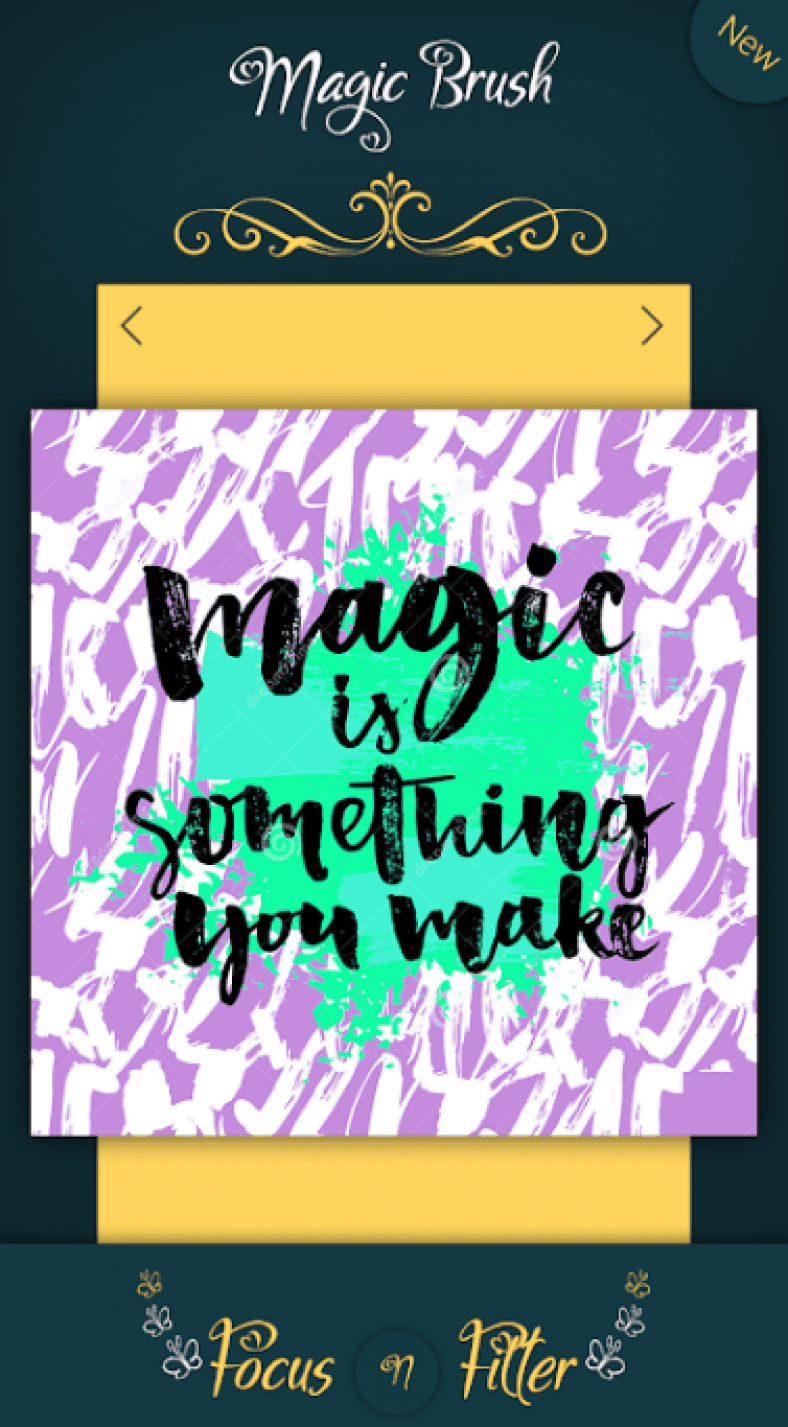Click the large white butterfly beside Focus
The image size is (788, 1427).
(185, 1357)
